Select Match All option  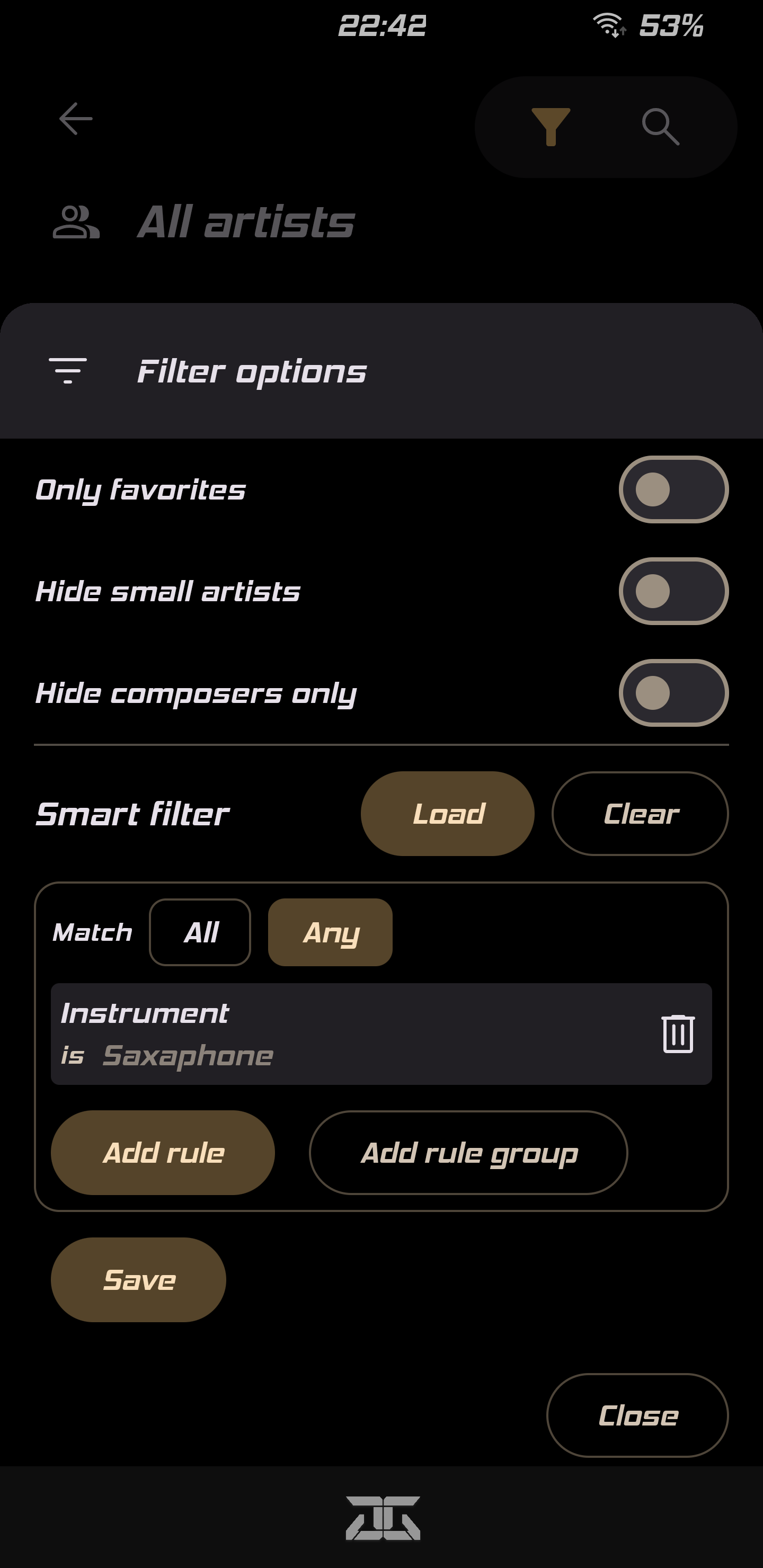point(200,932)
